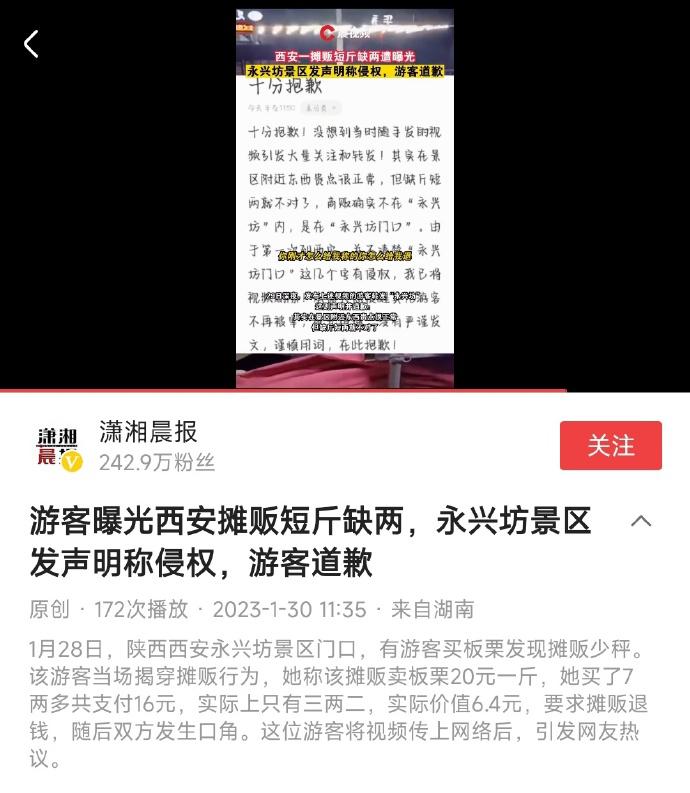Collapse the video description with the chevron
The width and height of the screenshot is (690, 793).
click(x=641, y=521)
